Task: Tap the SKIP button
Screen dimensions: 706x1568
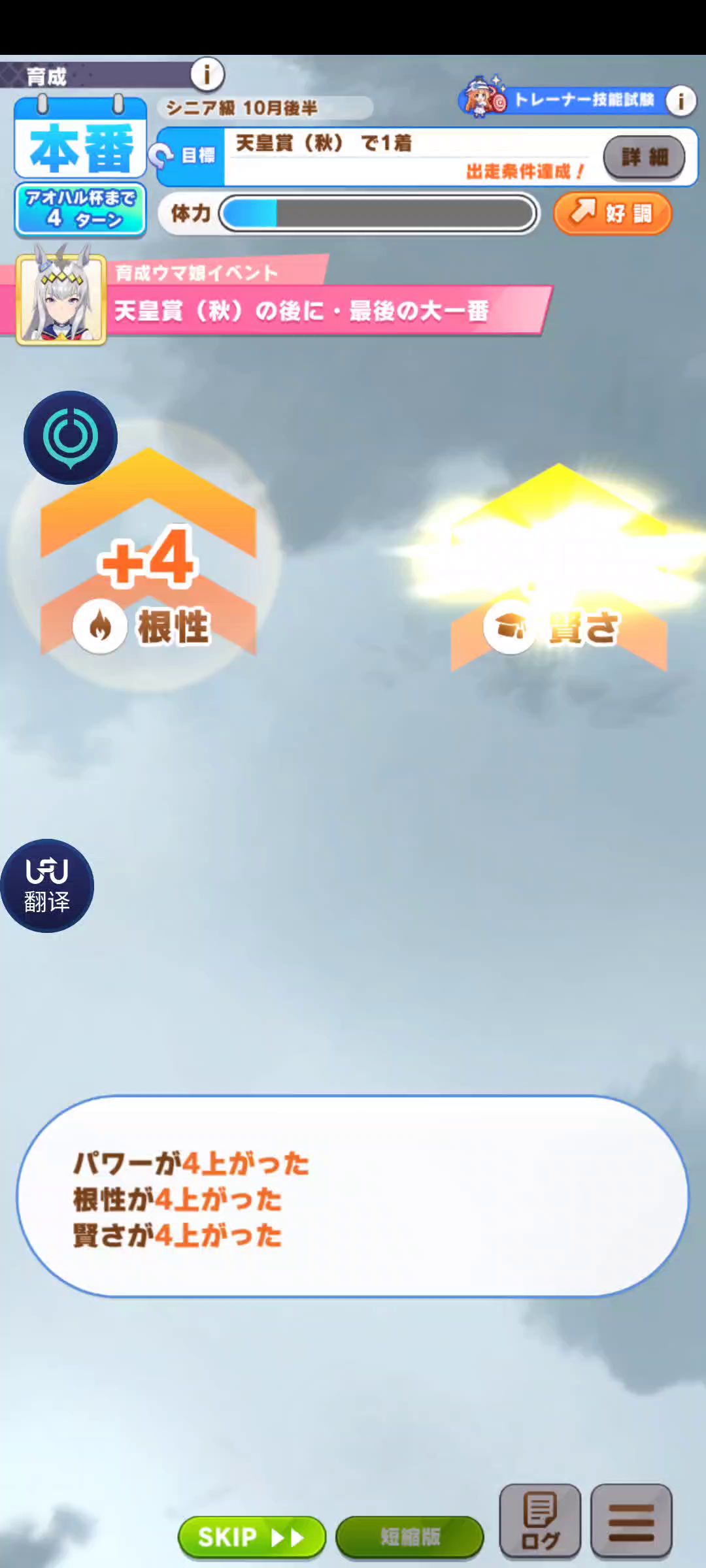Action: click(x=252, y=1537)
